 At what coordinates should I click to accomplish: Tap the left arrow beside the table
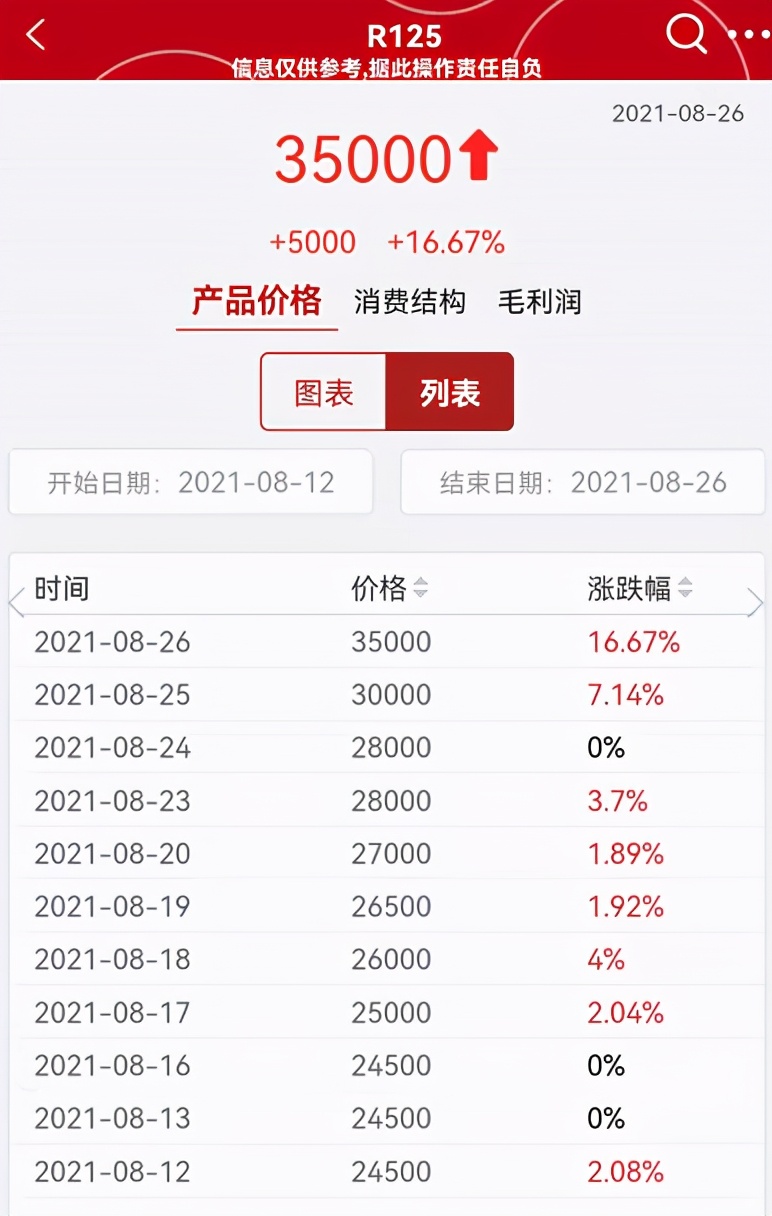click(x=17, y=603)
